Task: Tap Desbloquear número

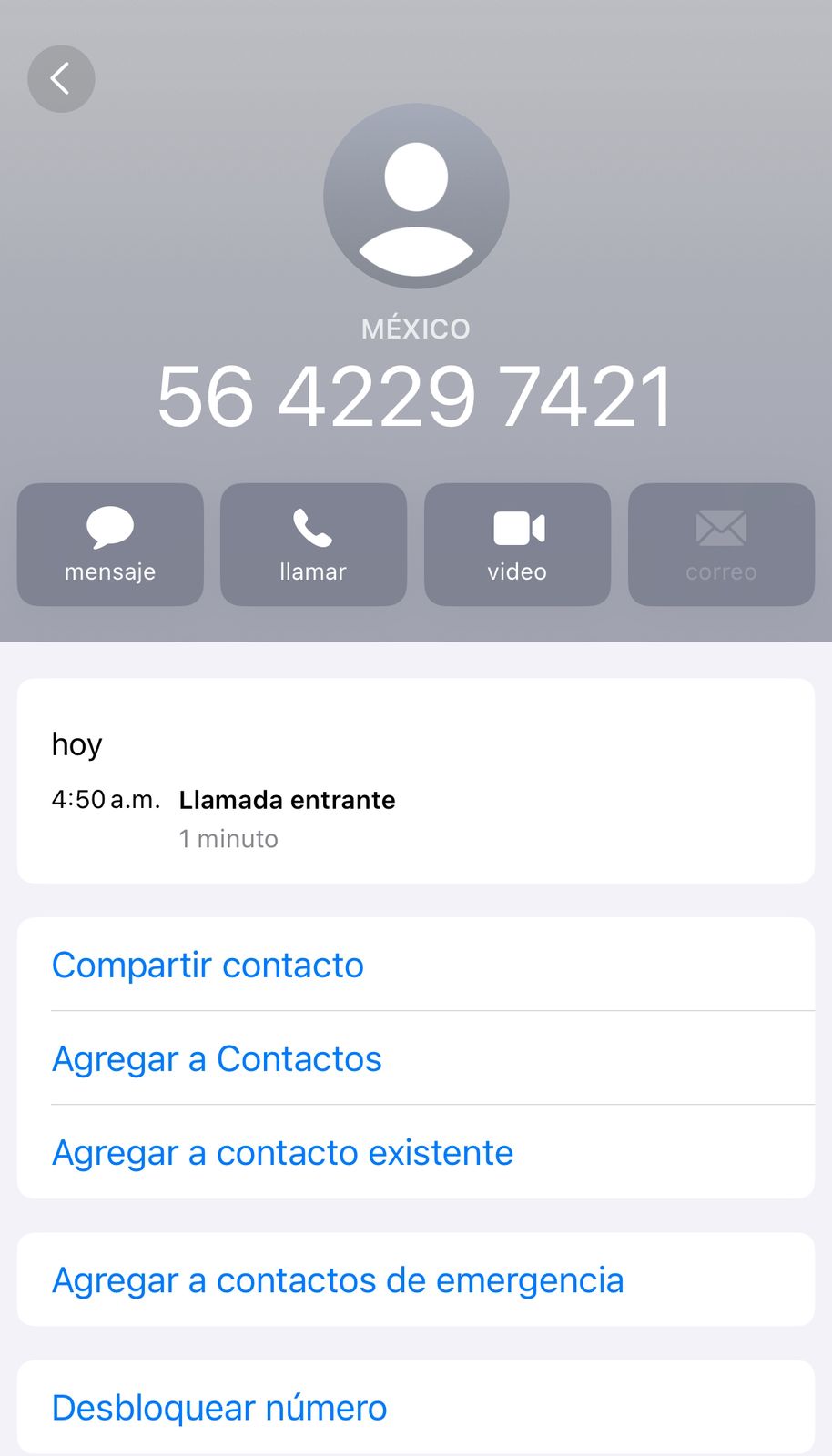Action: [219, 1407]
